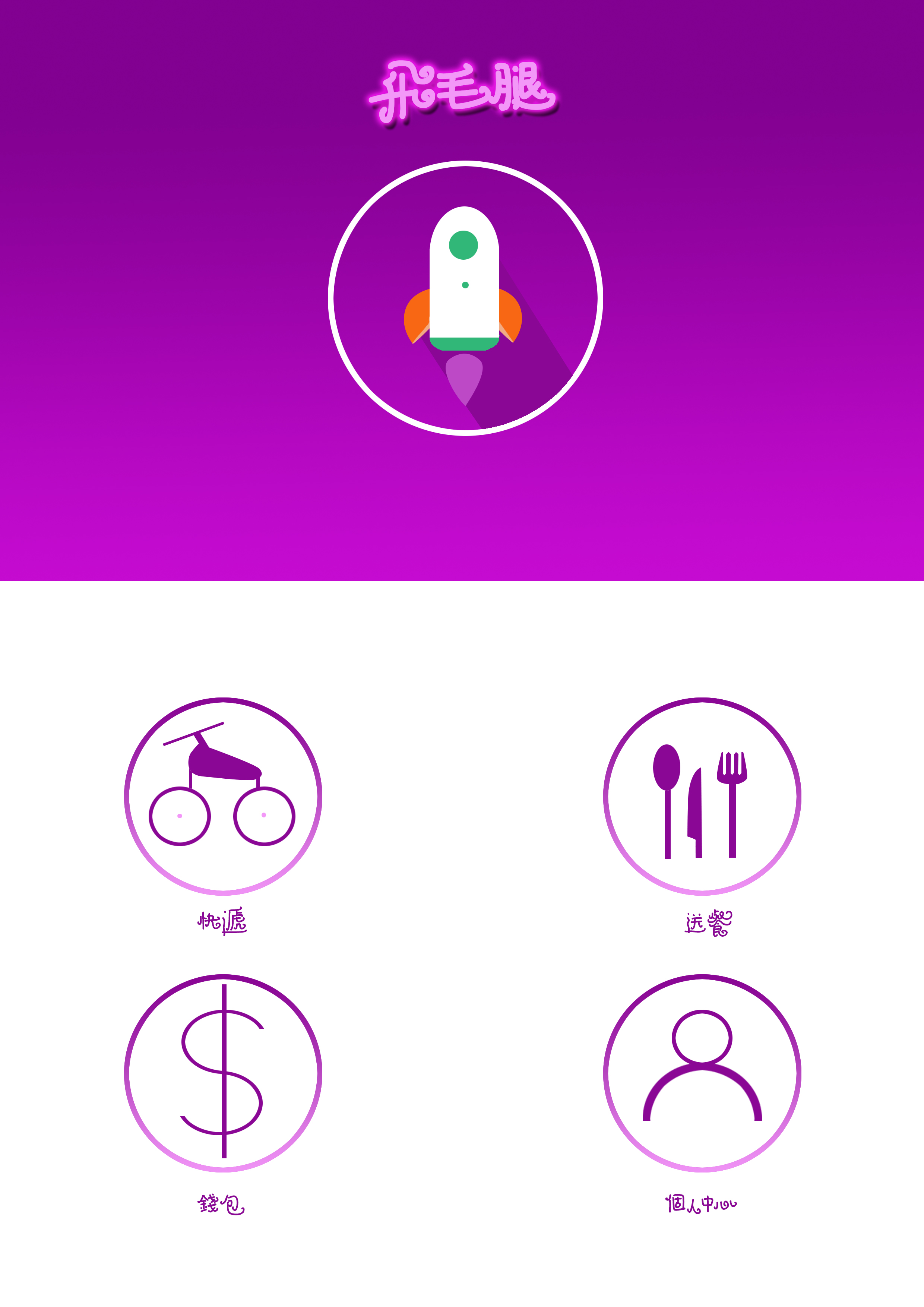
Task: Select the 送餐 meal delivery option
Action: click(702, 796)
